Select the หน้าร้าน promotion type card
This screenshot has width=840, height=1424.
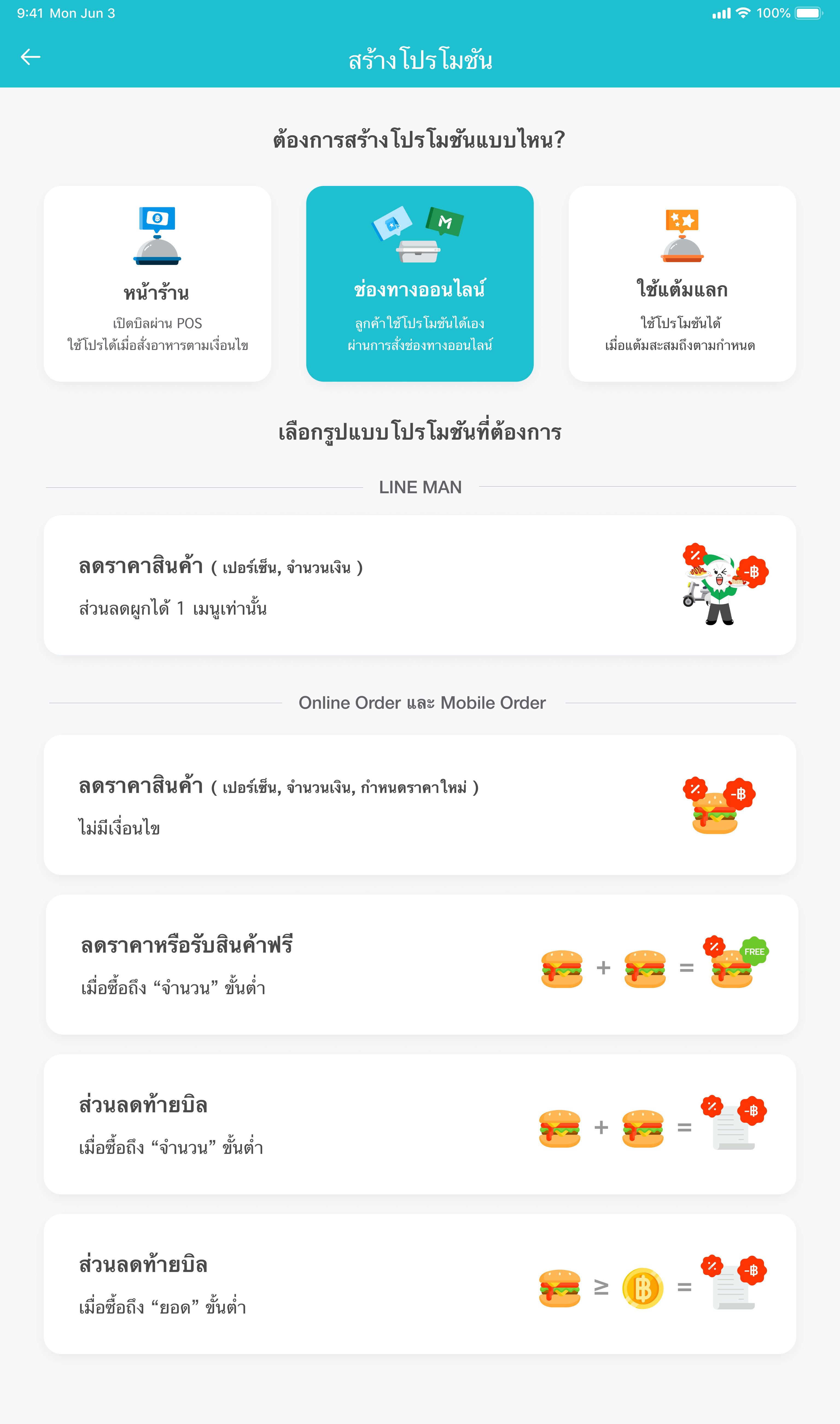tap(157, 283)
